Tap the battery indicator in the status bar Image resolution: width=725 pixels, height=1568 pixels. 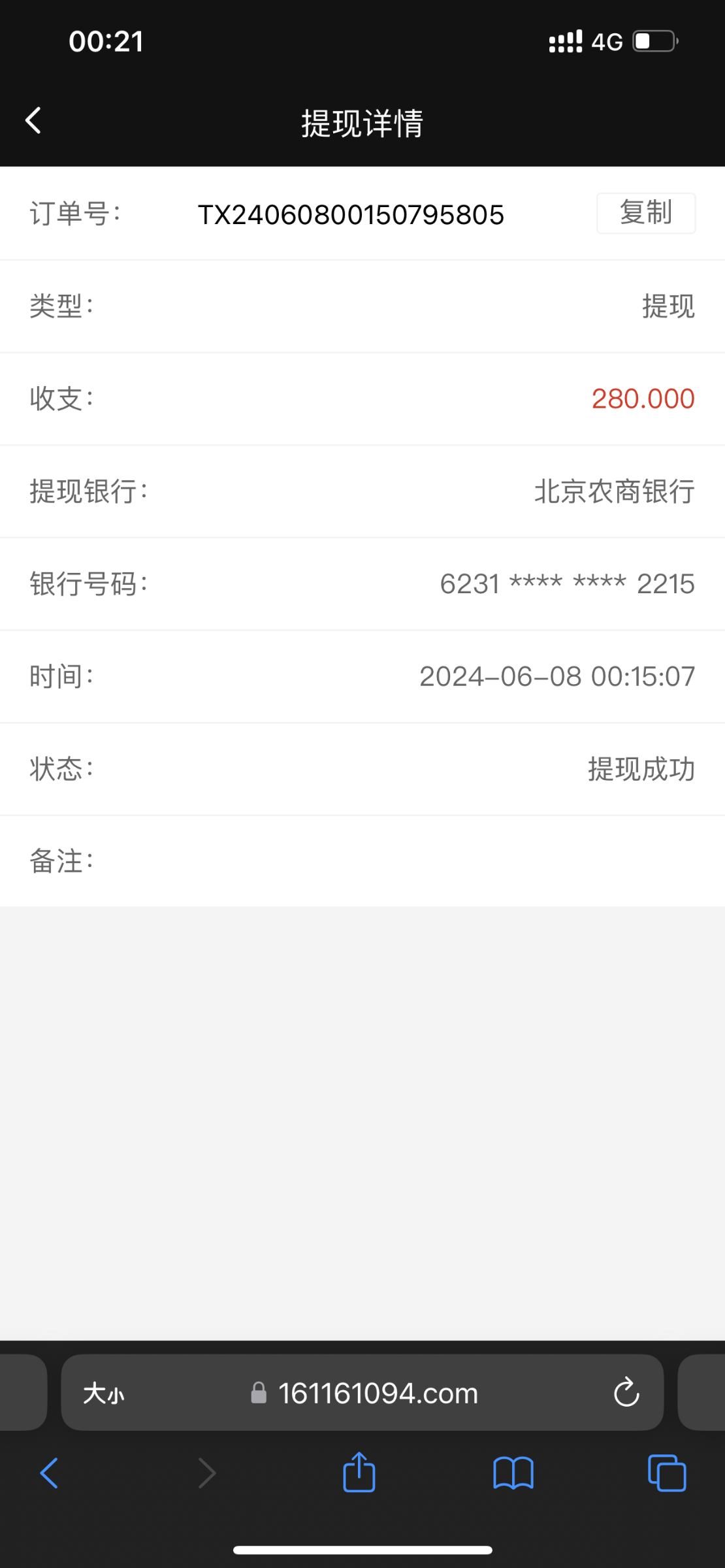pos(653,41)
